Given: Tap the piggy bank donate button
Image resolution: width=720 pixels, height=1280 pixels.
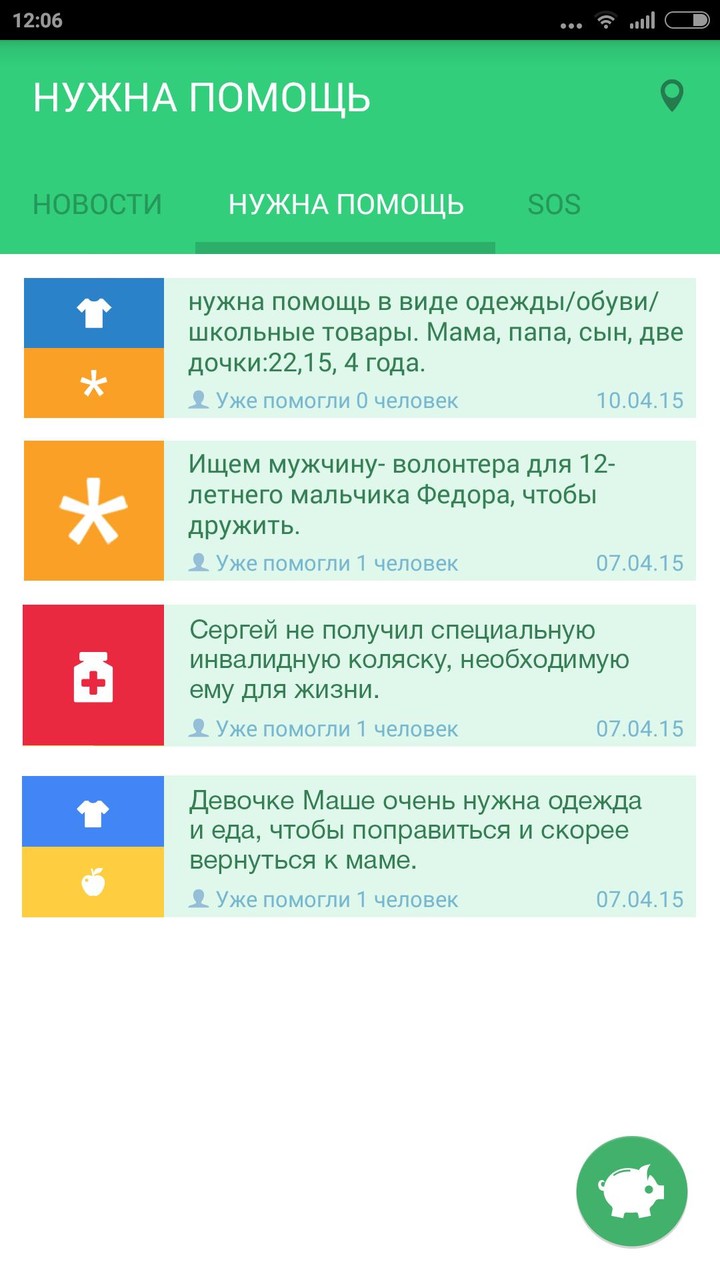Looking at the screenshot, I should pyautogui.click(x=631, y=1191).
